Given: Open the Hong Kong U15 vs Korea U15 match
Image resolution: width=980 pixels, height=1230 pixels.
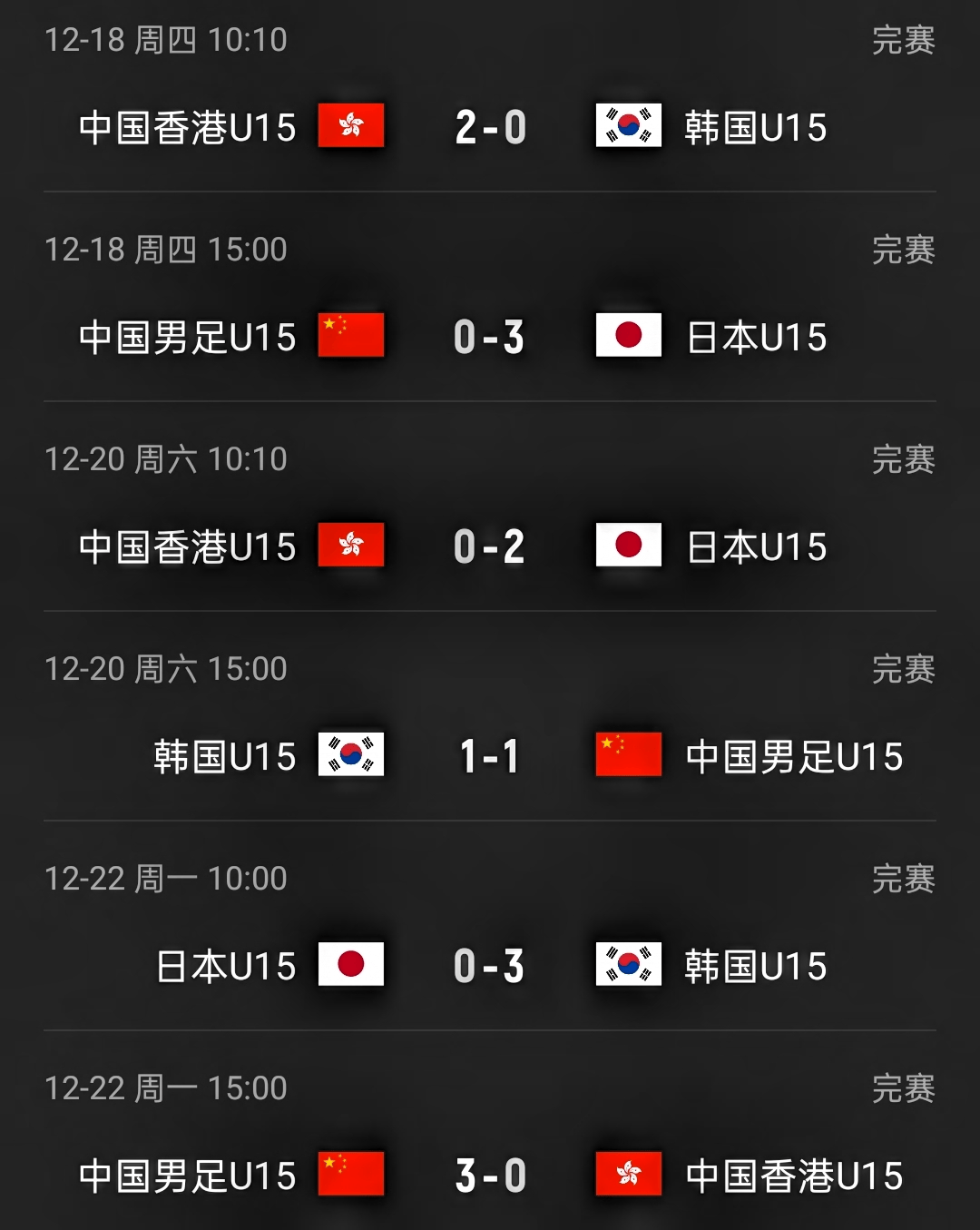Looking at the screenshot, I should coord(490,127).
